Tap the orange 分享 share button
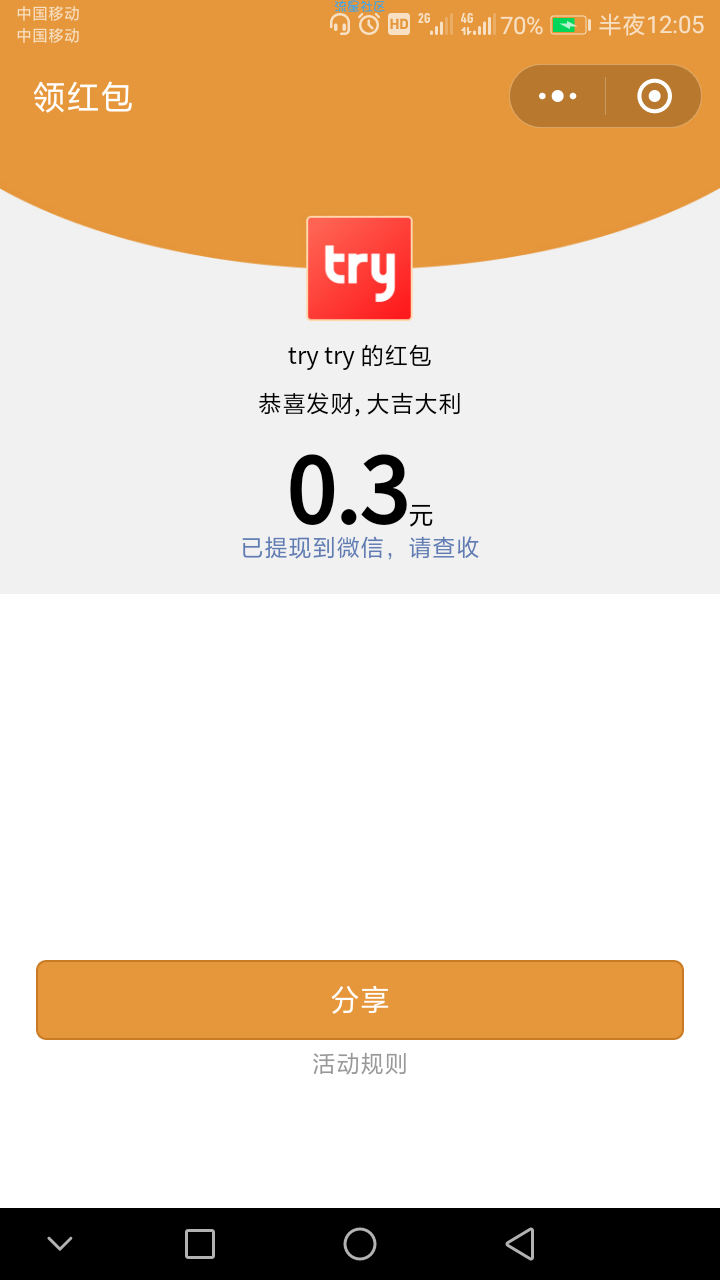 click(360, 1000)
